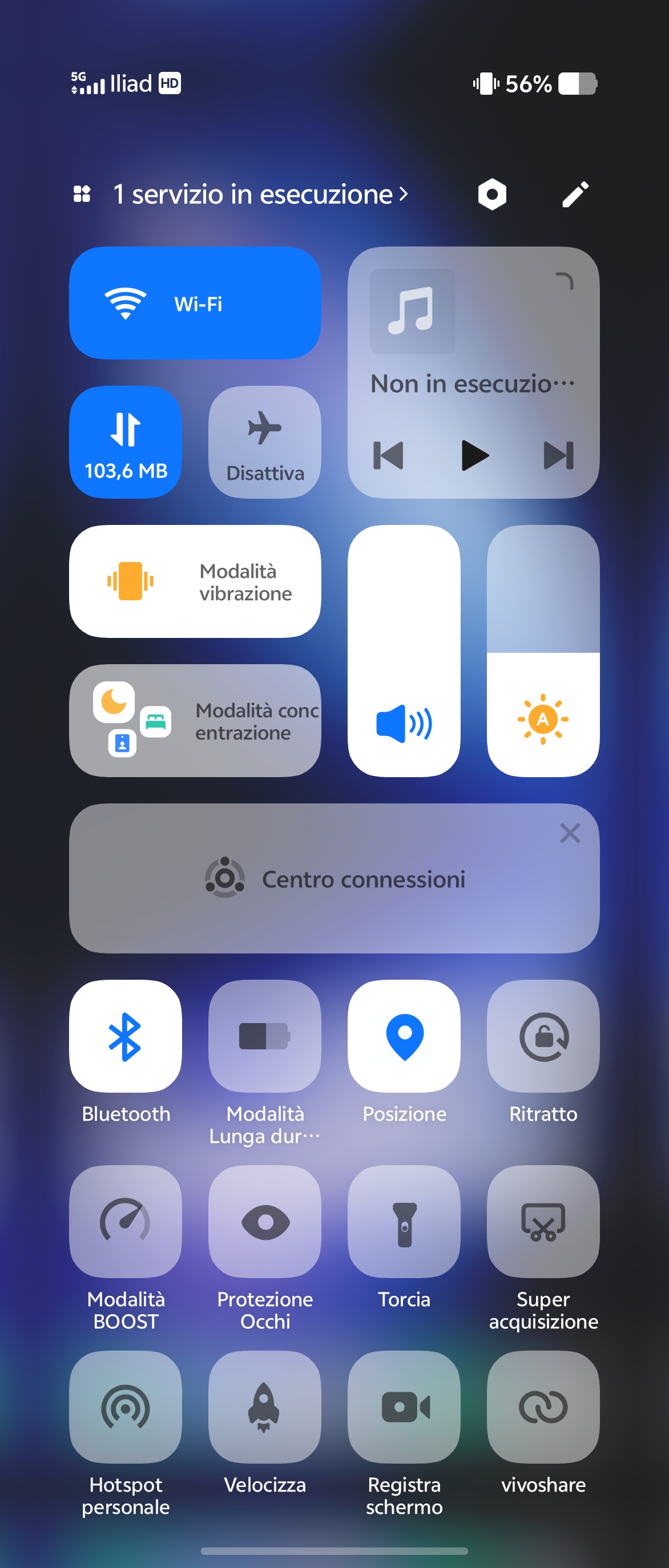Enable airplane mode tile
Screen dimensions: 669x1568
coord(264,442)
